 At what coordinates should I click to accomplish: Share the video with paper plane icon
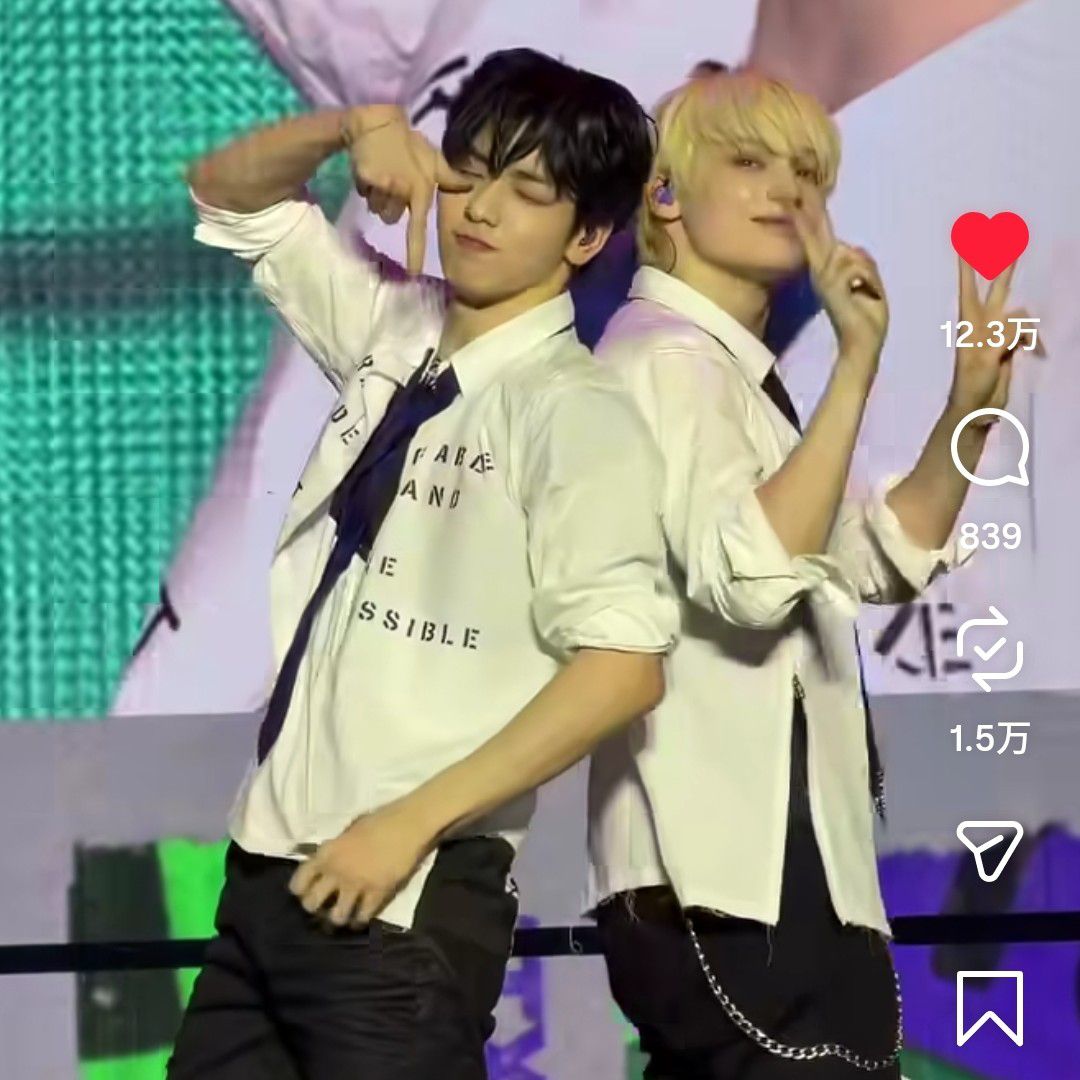pos(989,849)
